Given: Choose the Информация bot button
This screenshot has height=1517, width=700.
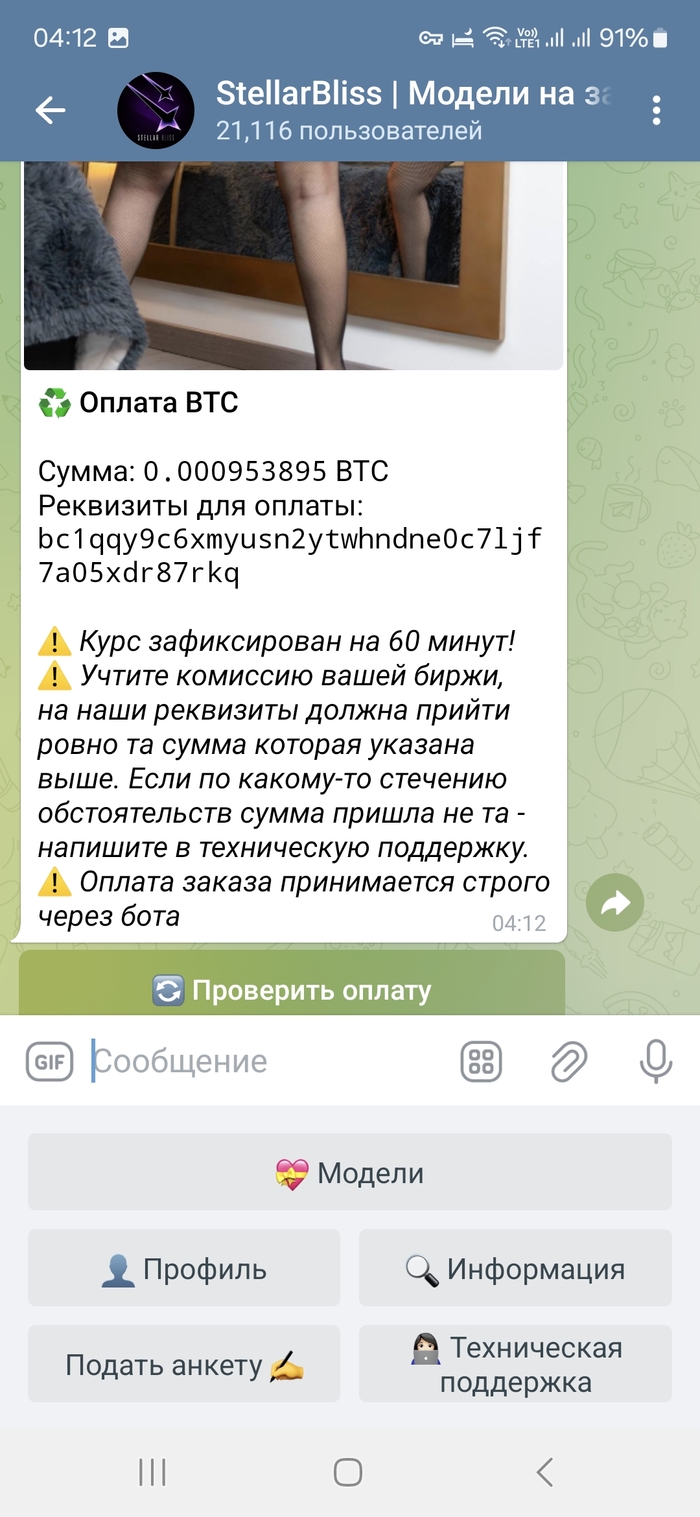Looking at the screenshot, I should pos(515,1268).
